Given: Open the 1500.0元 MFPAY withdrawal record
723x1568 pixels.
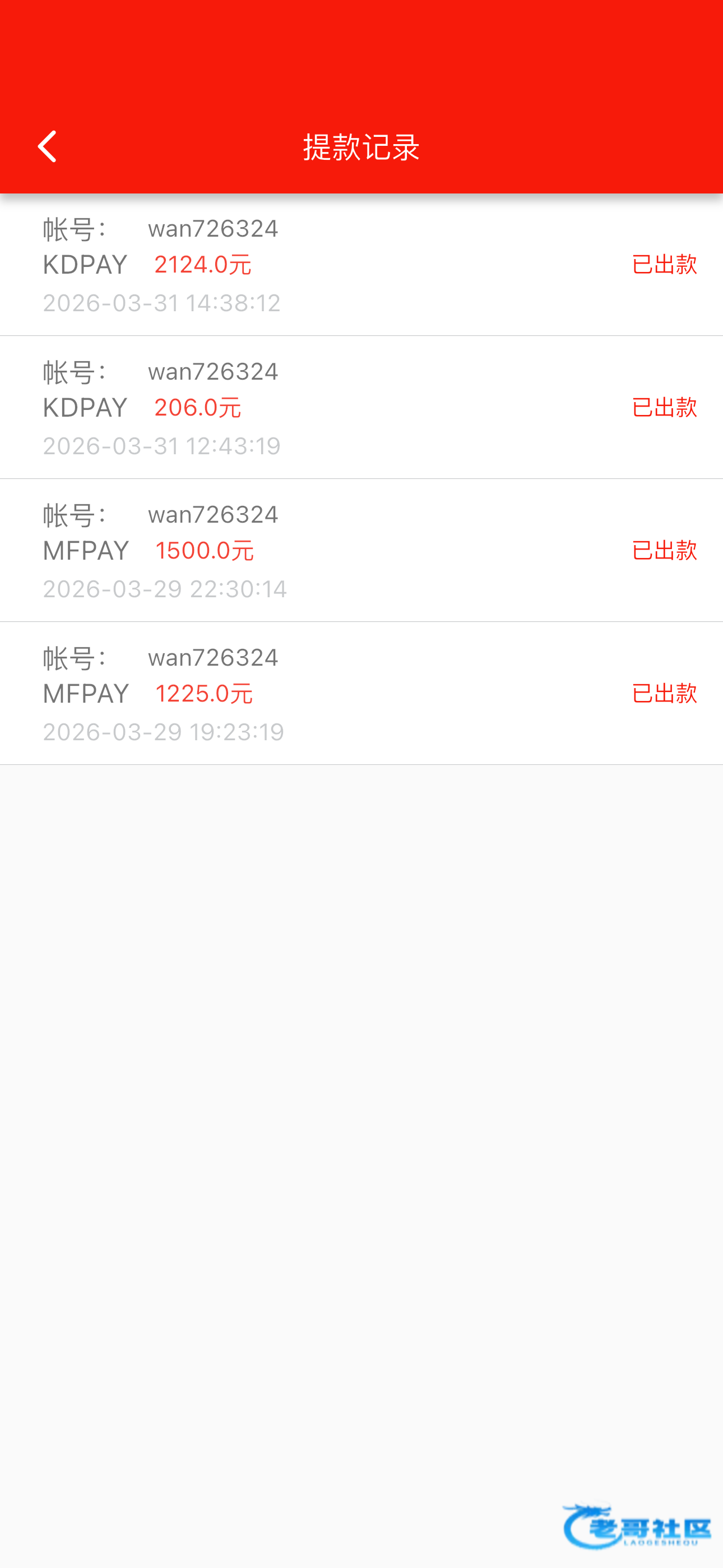Looking at the screenshot, I should click(361, 550).
